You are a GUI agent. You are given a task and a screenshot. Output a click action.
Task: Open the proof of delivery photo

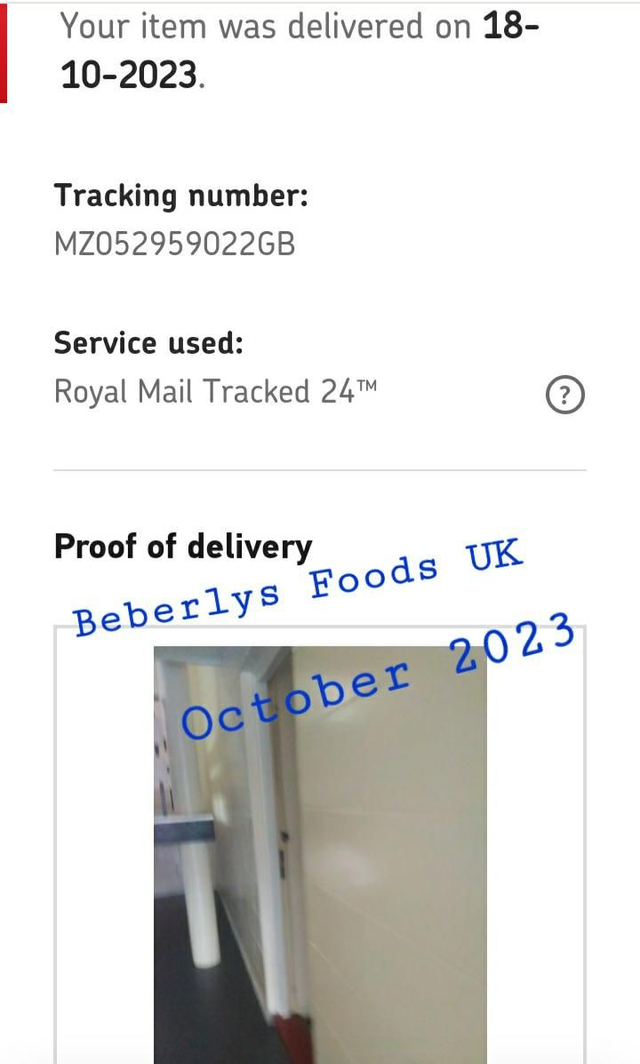pyautogui.click(x=320, y=850)
